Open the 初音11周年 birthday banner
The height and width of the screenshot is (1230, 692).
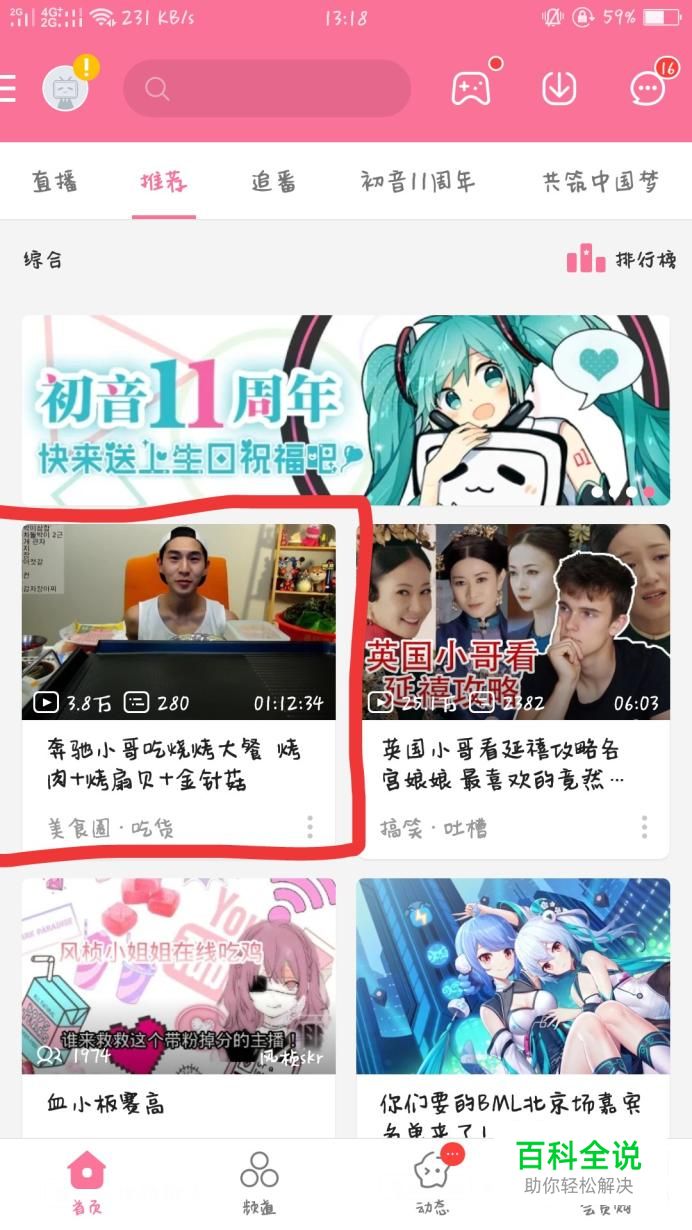click(346, 410)
